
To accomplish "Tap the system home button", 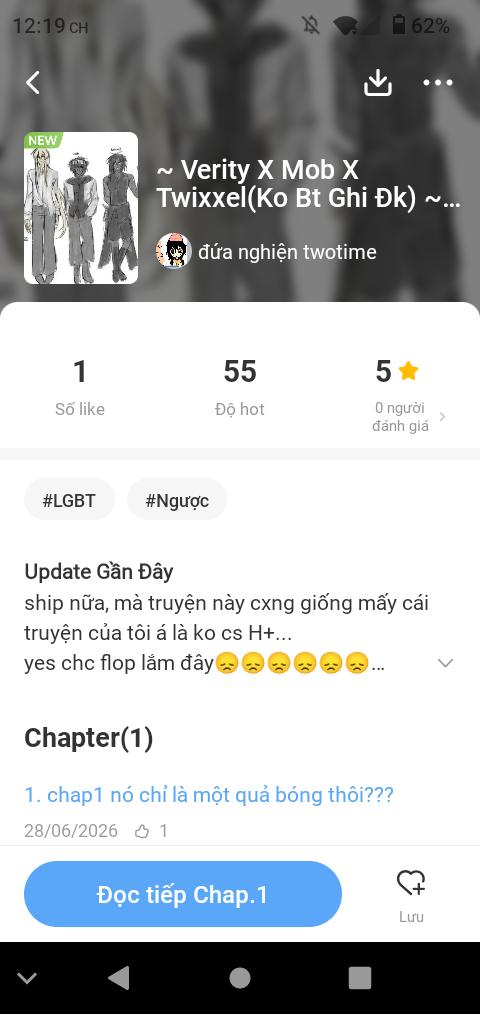I will [x=239, y=978].
